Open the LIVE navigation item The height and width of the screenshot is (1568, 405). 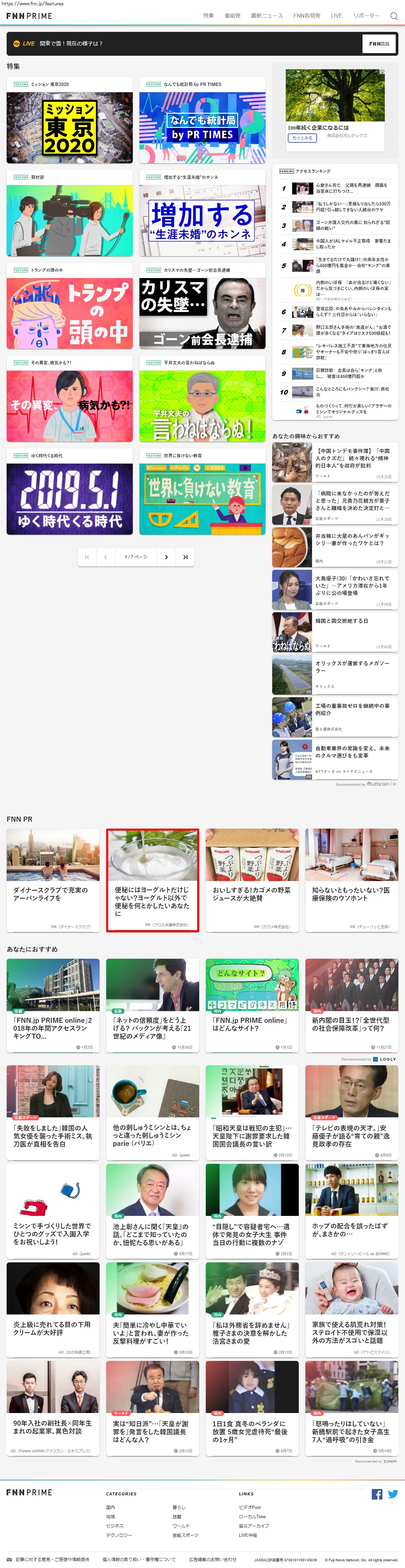click(336, 16)
